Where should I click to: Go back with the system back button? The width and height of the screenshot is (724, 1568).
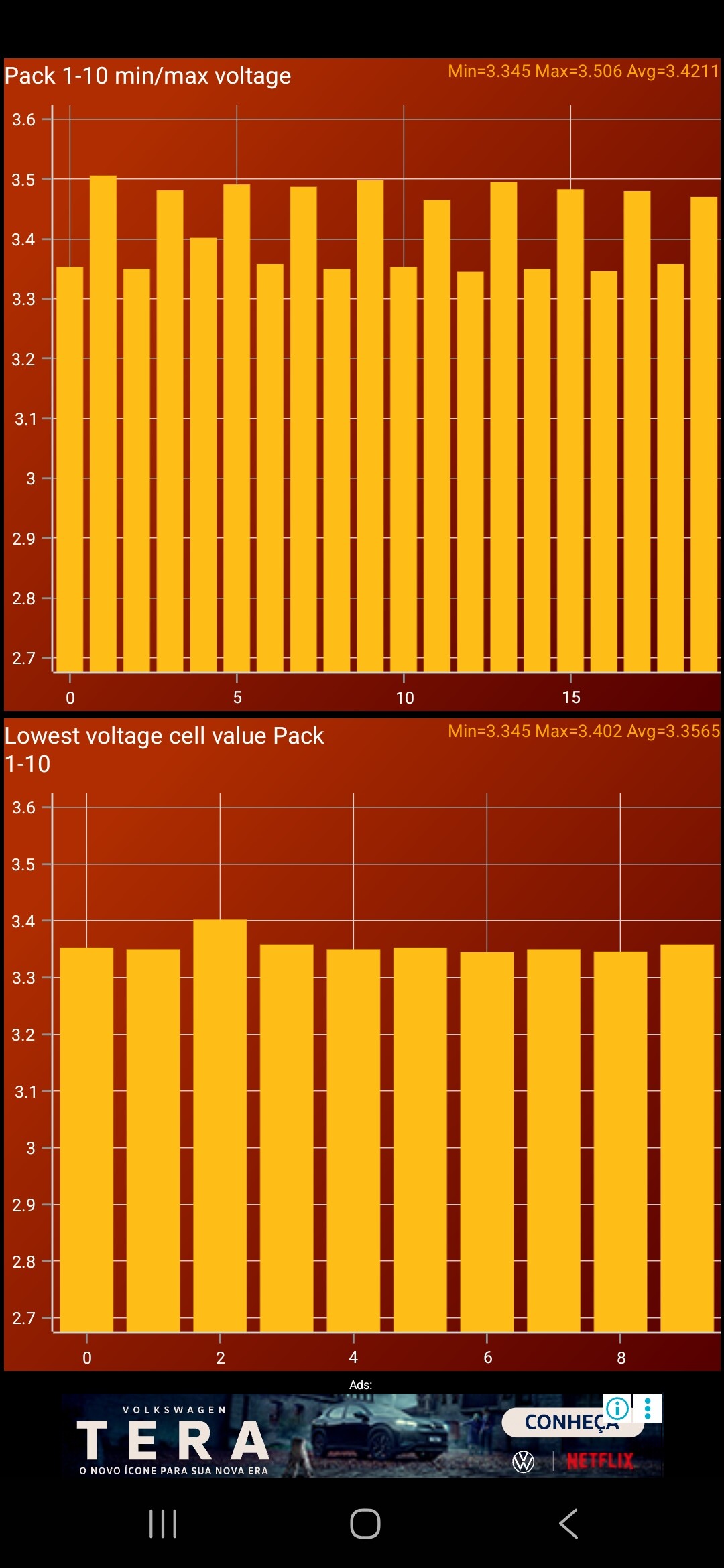568,1524
